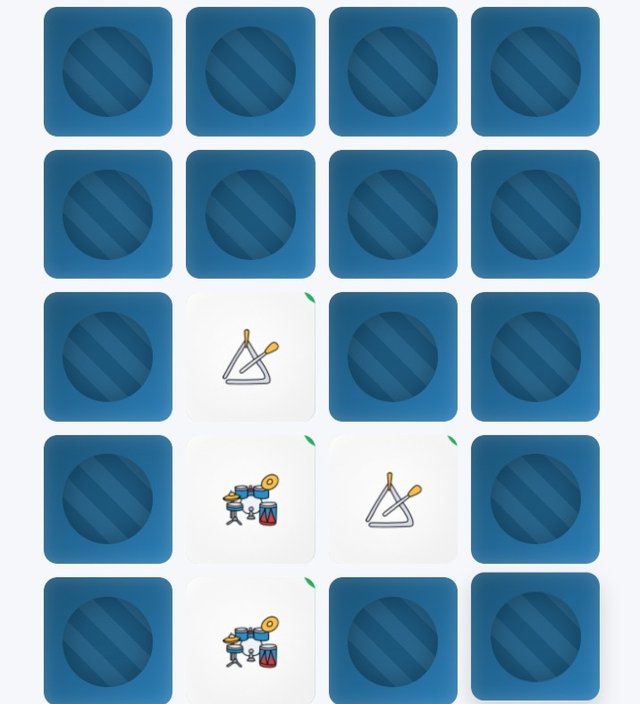Screen dimensions: 640x704
Task: Turn over the hidden card right of the lower drum kit
Action: 393,640
